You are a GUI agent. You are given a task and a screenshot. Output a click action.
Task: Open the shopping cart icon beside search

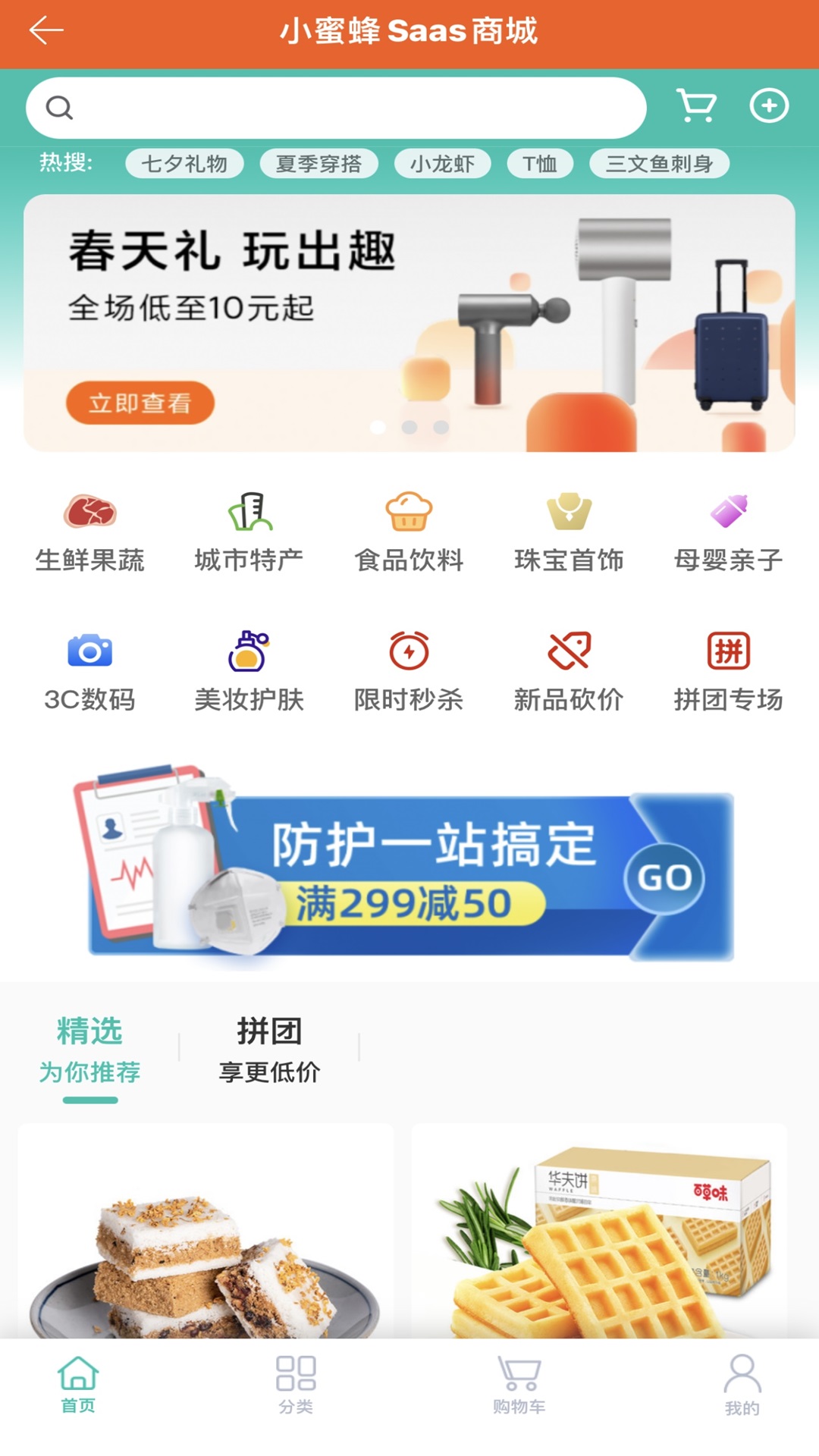(x=696, y=106)
